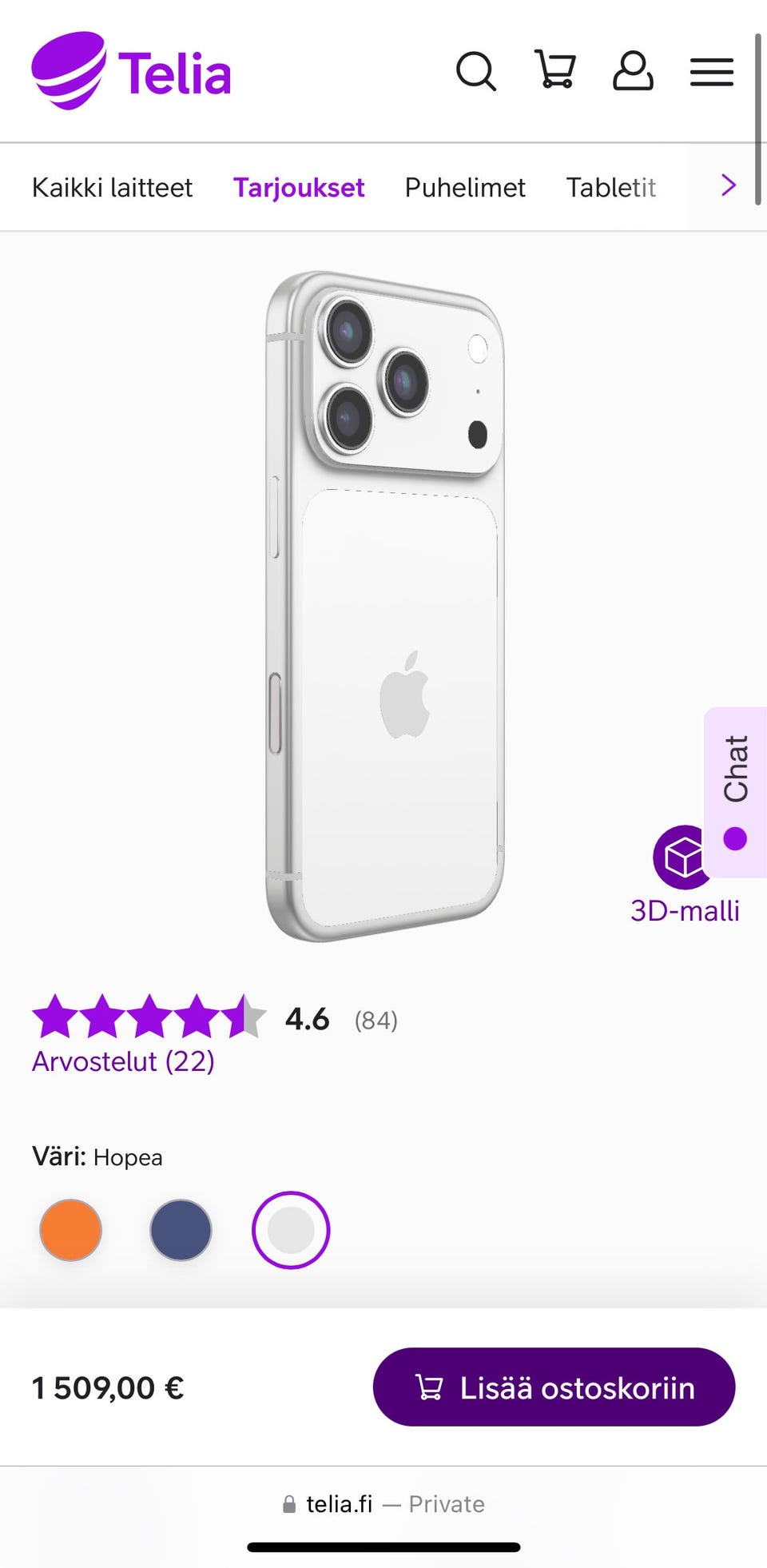Open the Puhelimet tab

click(x=465, y=188)
